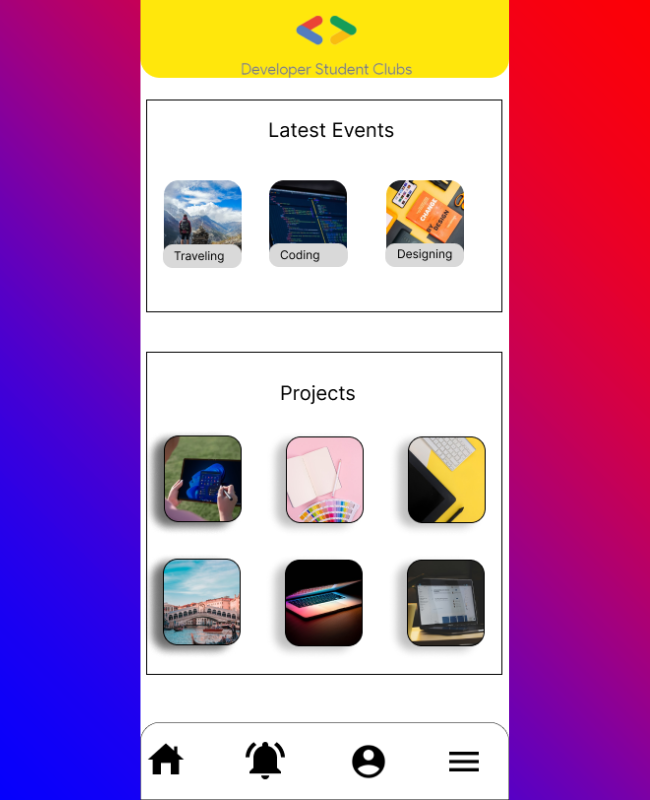This screenshot has height=800, width=650.
Task: Open the notifications bell
Action: click(x=265, y=761)
